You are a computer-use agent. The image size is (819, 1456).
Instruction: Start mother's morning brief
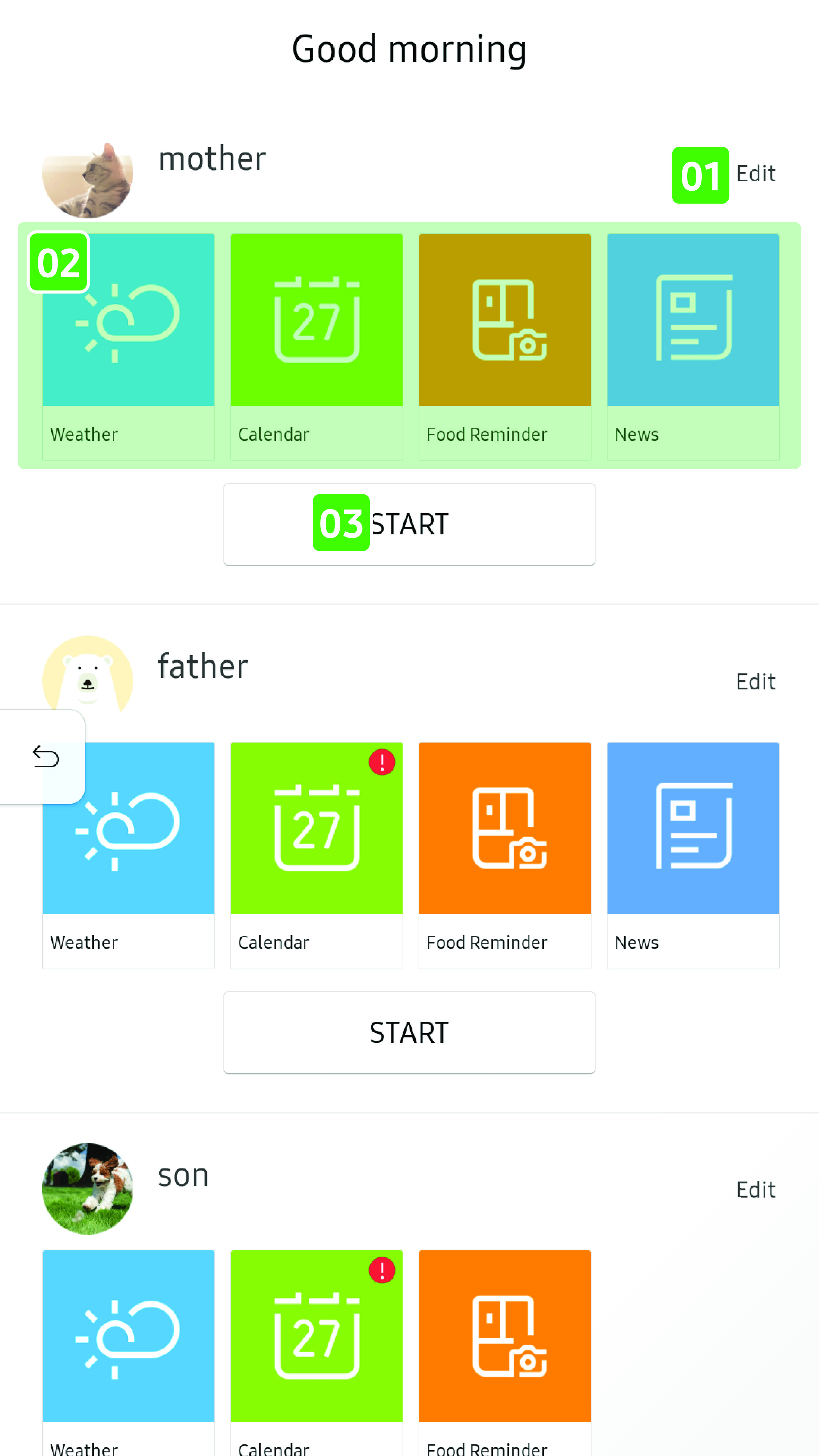tap(409, 524)
